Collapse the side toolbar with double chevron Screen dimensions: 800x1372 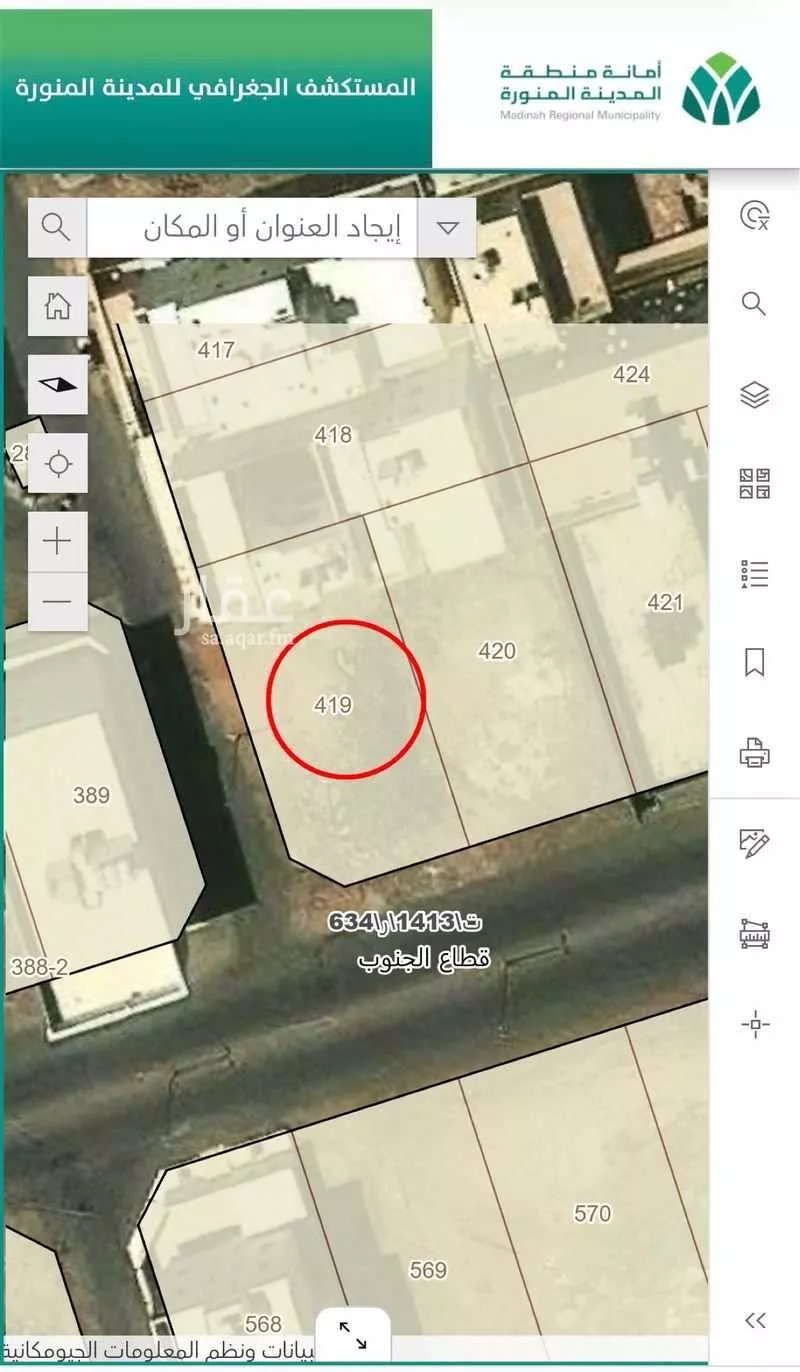pos(756,1320)
